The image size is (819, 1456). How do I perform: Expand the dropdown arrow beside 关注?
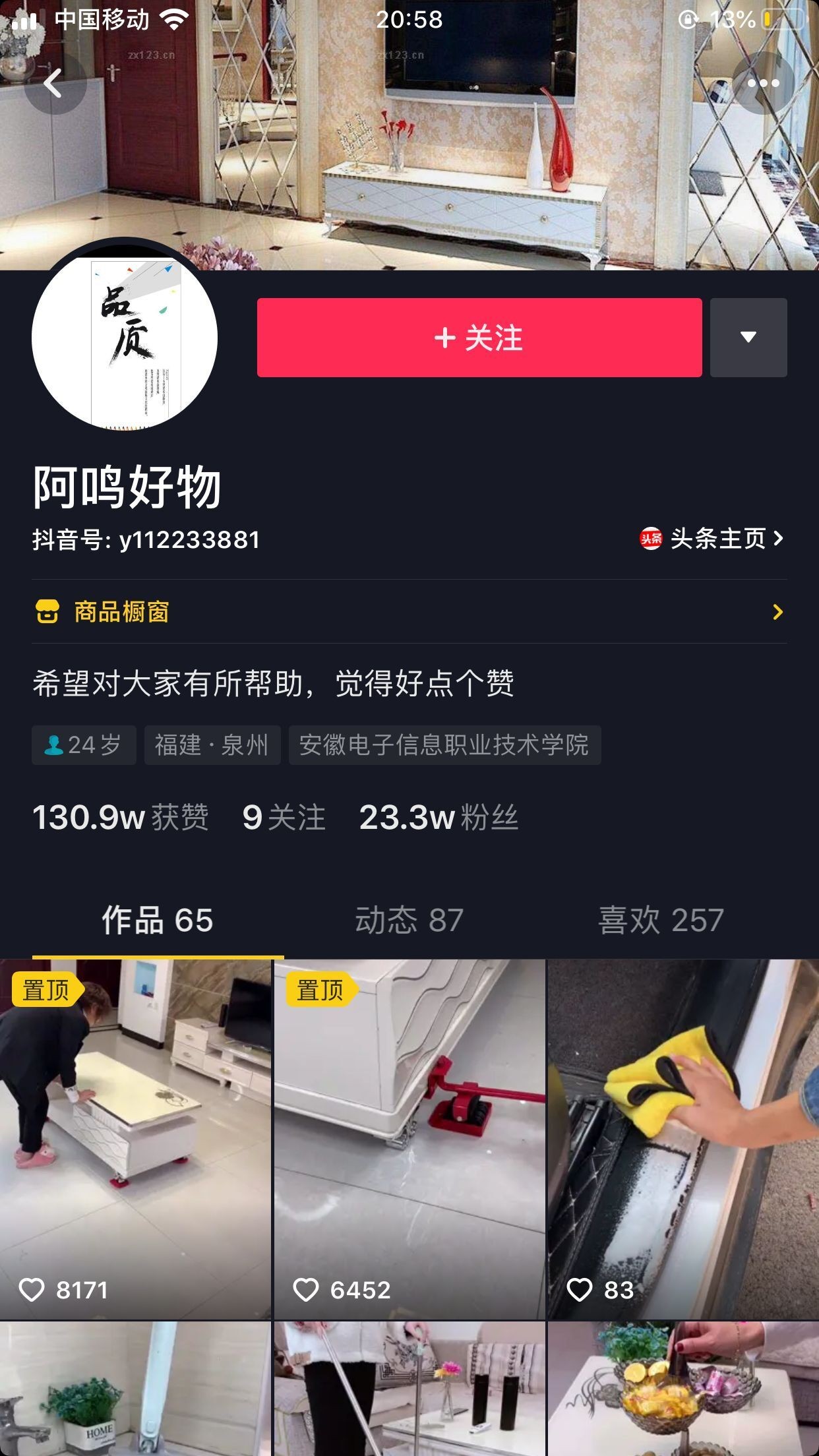[x=748, y=338]
